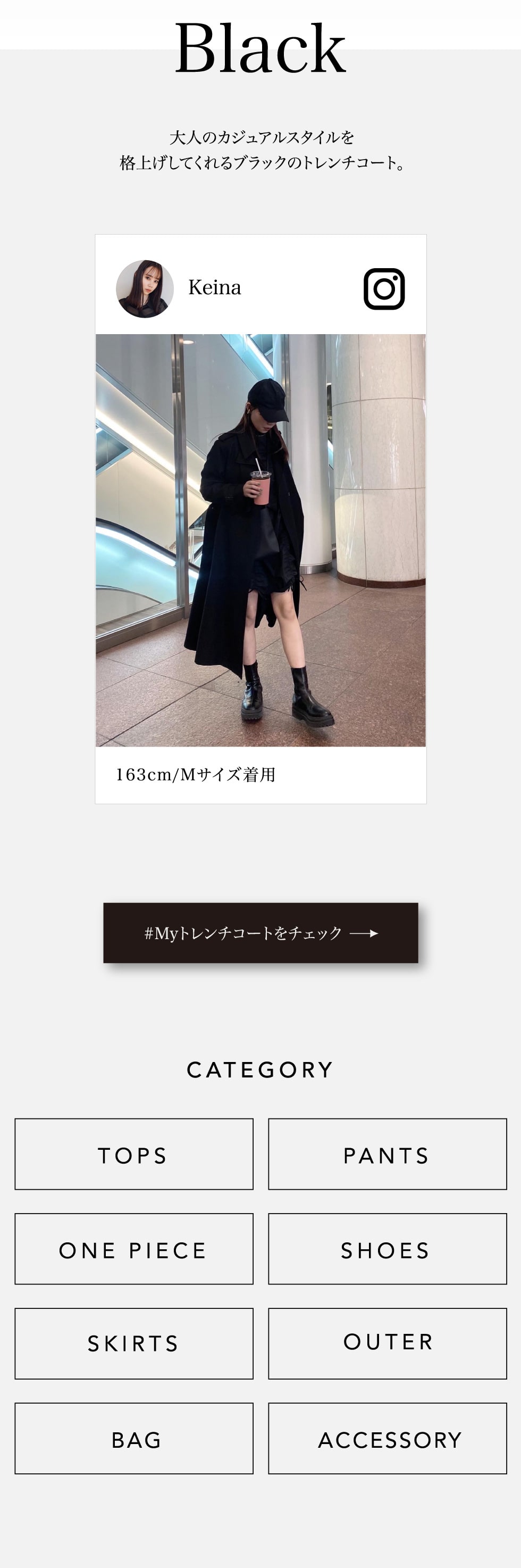
Task: Browse the BAG category
Action: pyautogui.click(x=134, y=1438)
